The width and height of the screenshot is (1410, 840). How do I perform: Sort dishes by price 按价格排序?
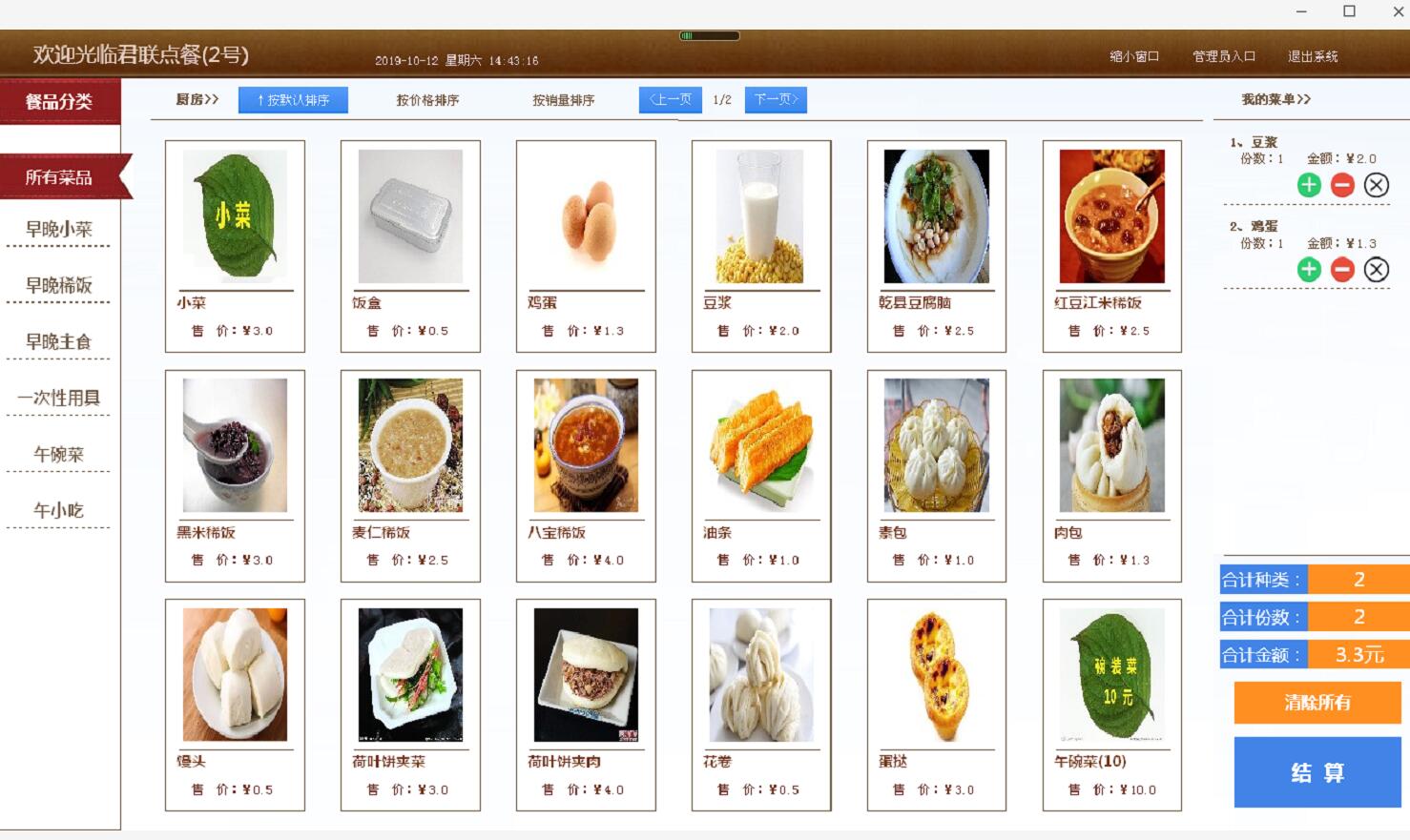pyautogui.click(x=427, y=100)
